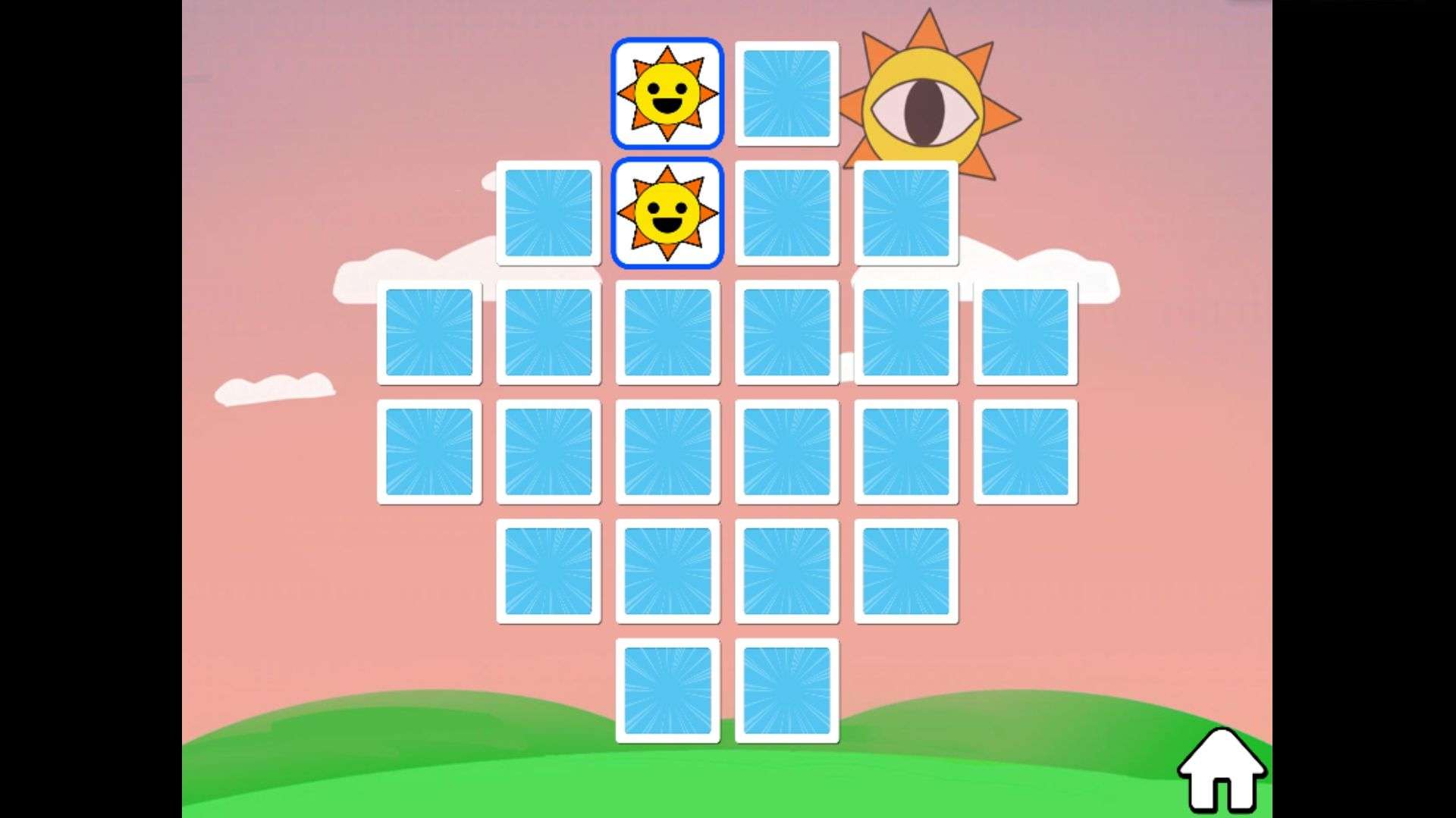Flip the face-down card beside the top sun card
The width and height of the screenshot is (1456, 818).
click(x=786, y=93)
